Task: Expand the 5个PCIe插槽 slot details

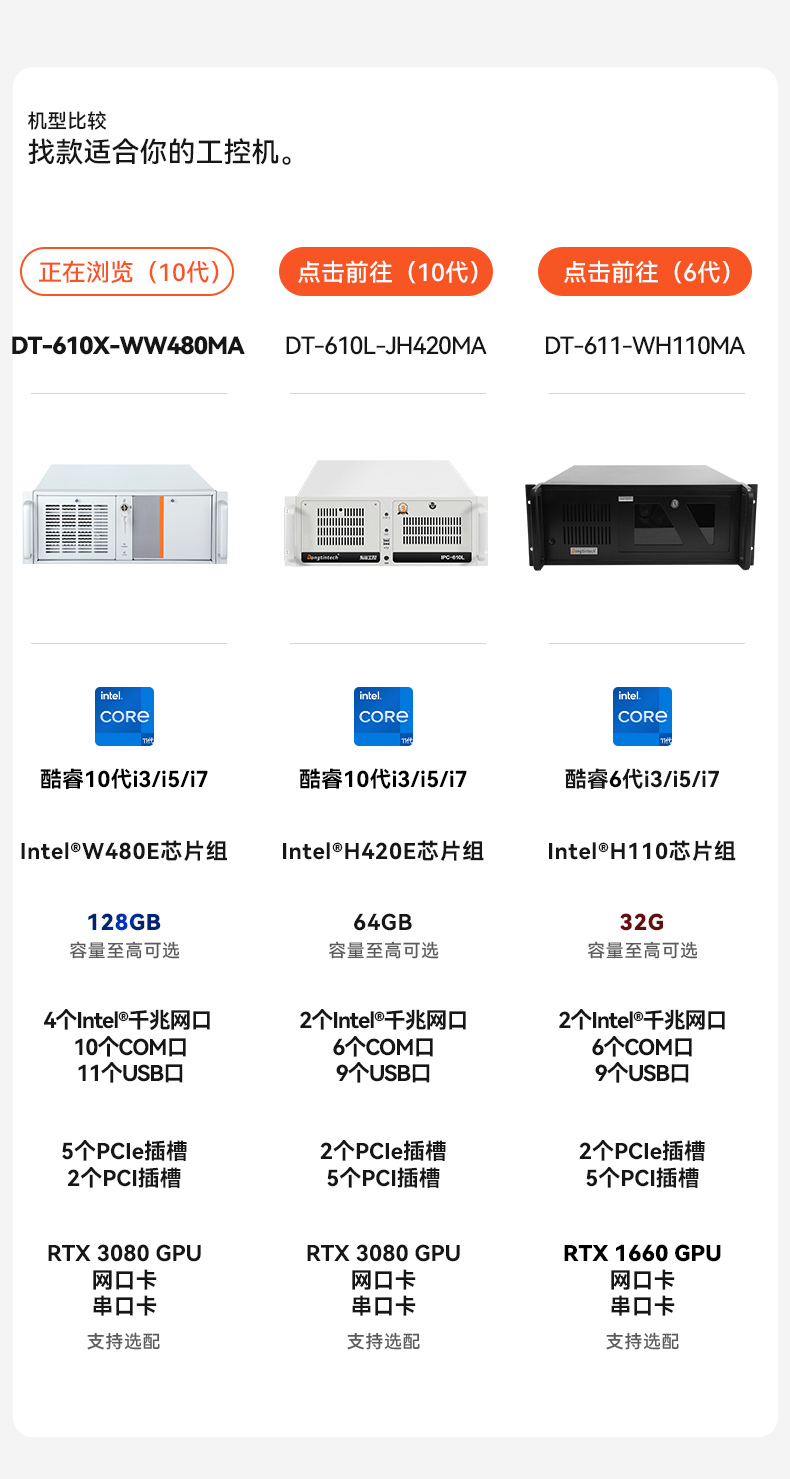Action: pyautogui.click(x=124, y=1151)
